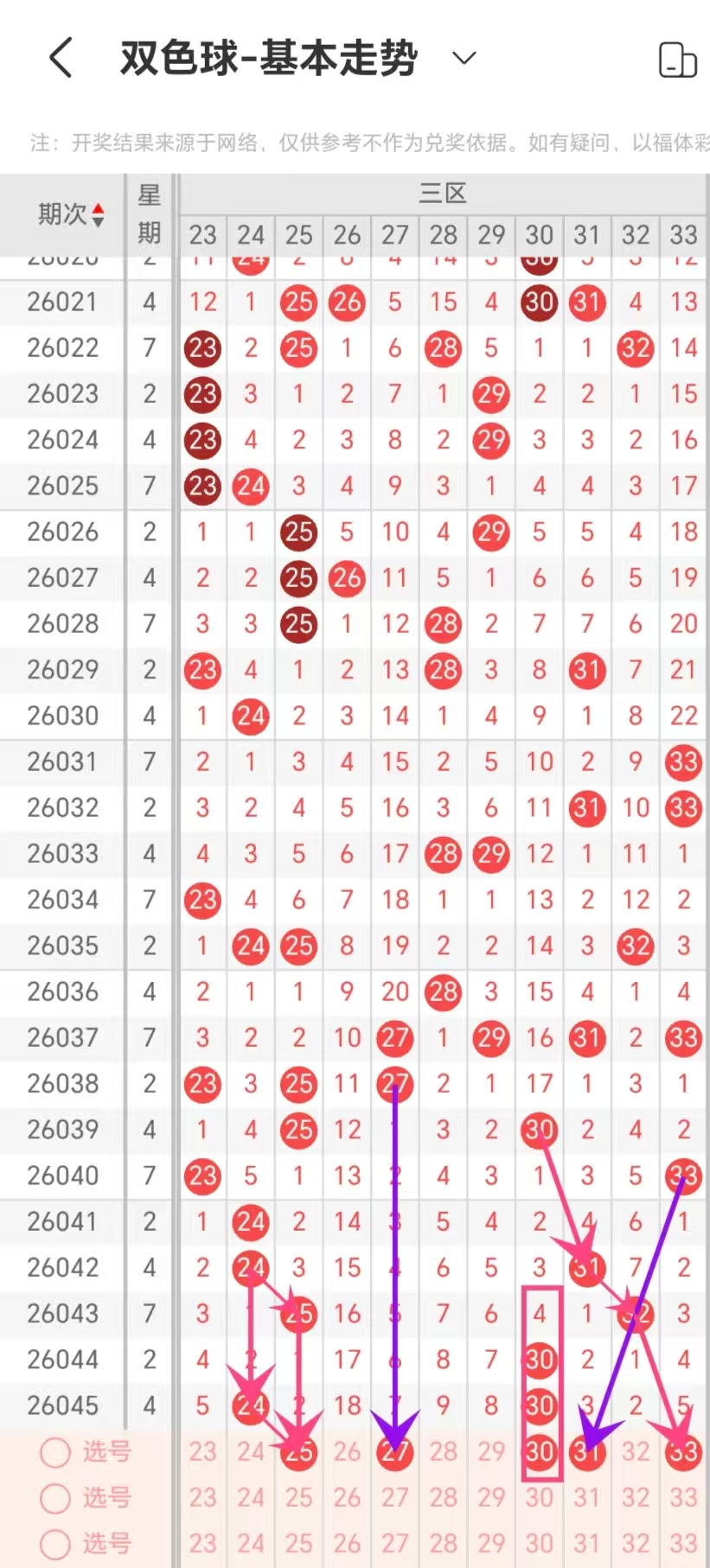Deselect highlighted ball 33 in the first 选号 row
Screen dimensions: 710x1568
(683, 1452)
